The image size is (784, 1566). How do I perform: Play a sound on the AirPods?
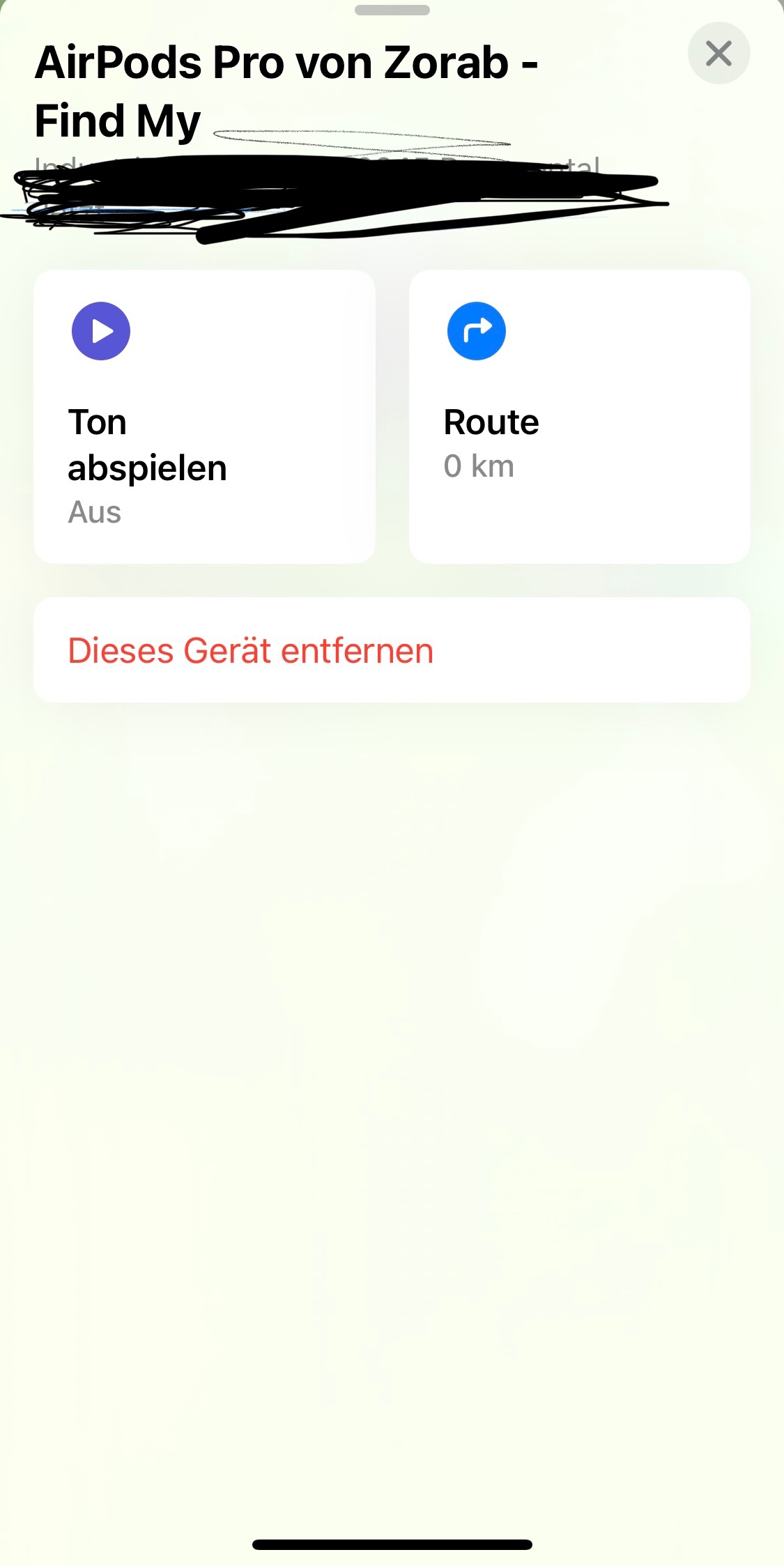click(x=204, y=416)
